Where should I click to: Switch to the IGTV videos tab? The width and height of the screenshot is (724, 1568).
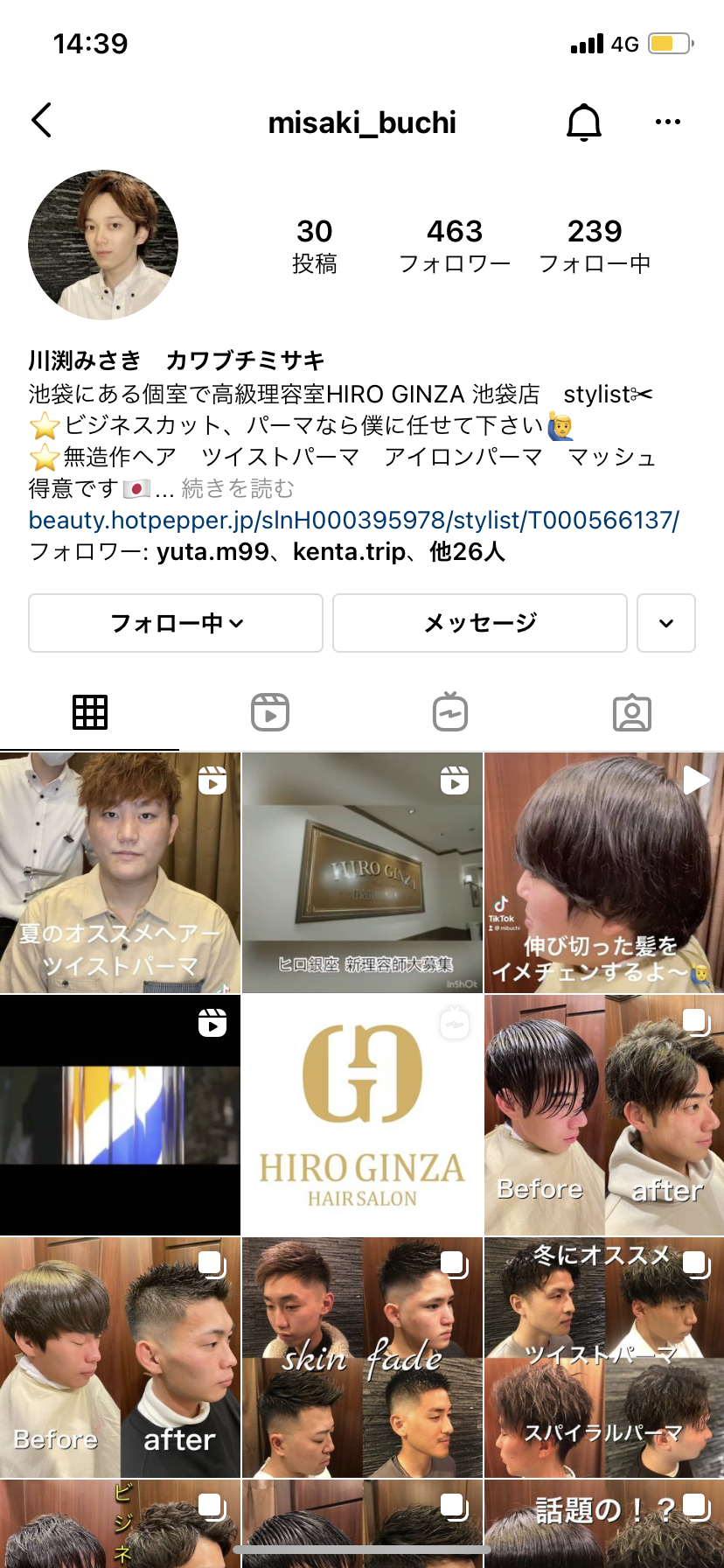click(450, 712)
